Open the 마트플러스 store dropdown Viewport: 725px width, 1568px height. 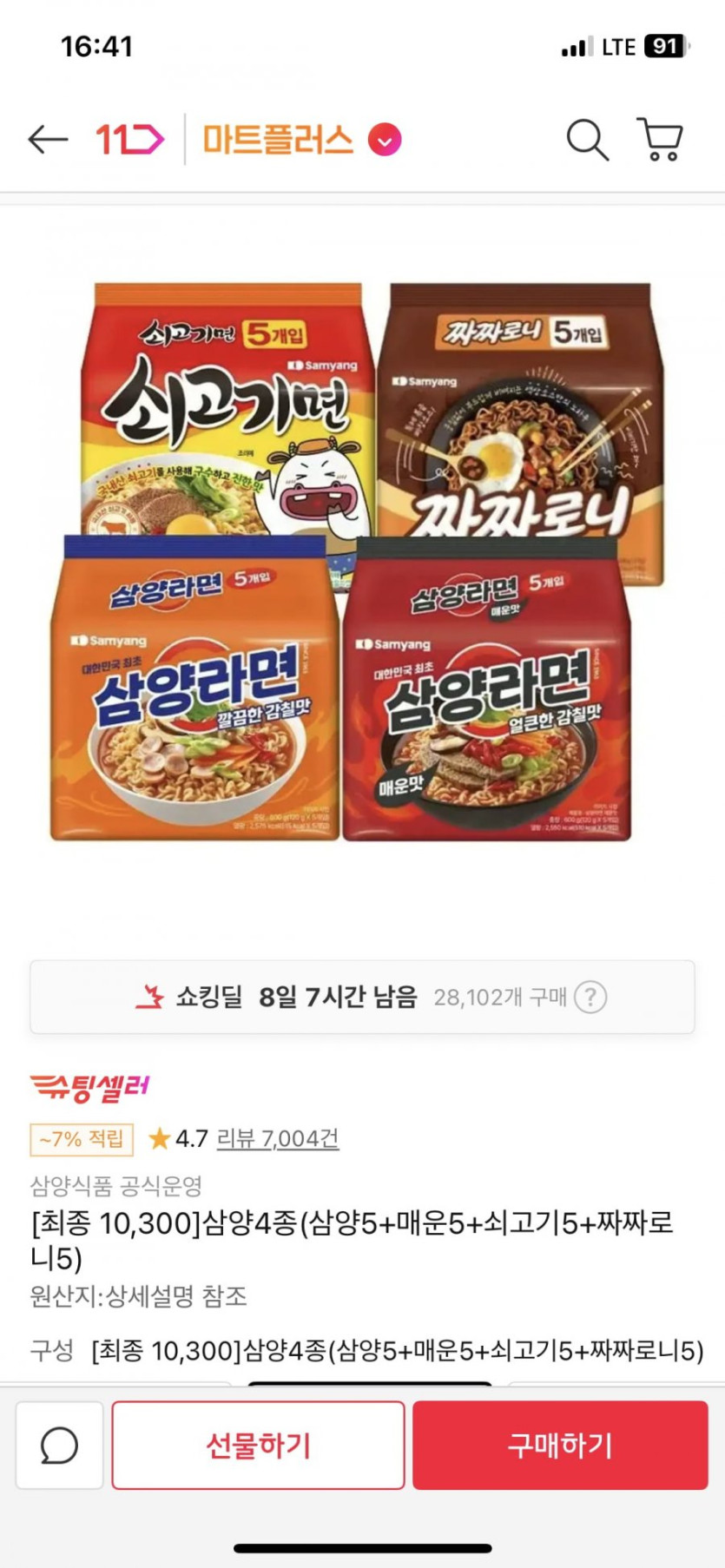[385, 140]
